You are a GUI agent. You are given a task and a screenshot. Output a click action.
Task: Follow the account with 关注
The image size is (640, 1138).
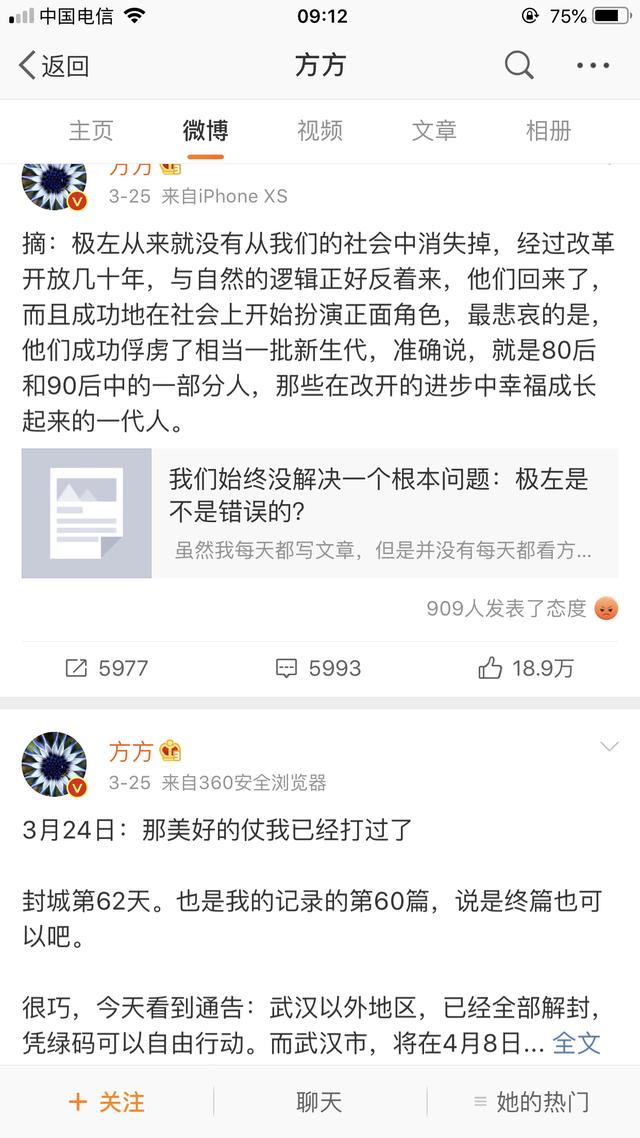[107, 1102]
